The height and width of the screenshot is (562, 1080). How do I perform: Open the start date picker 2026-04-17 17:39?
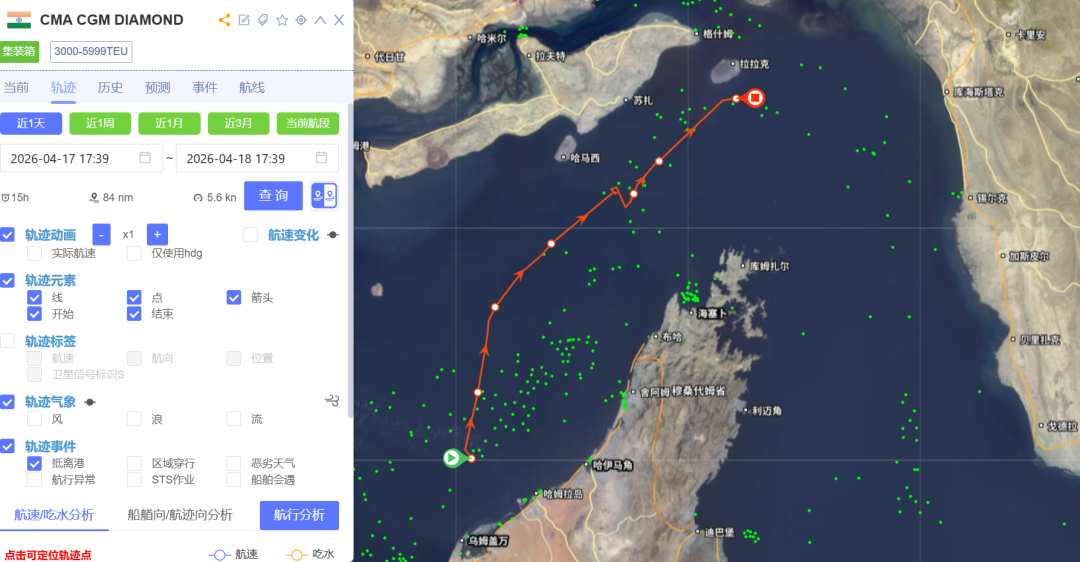[x=80, y=158]
